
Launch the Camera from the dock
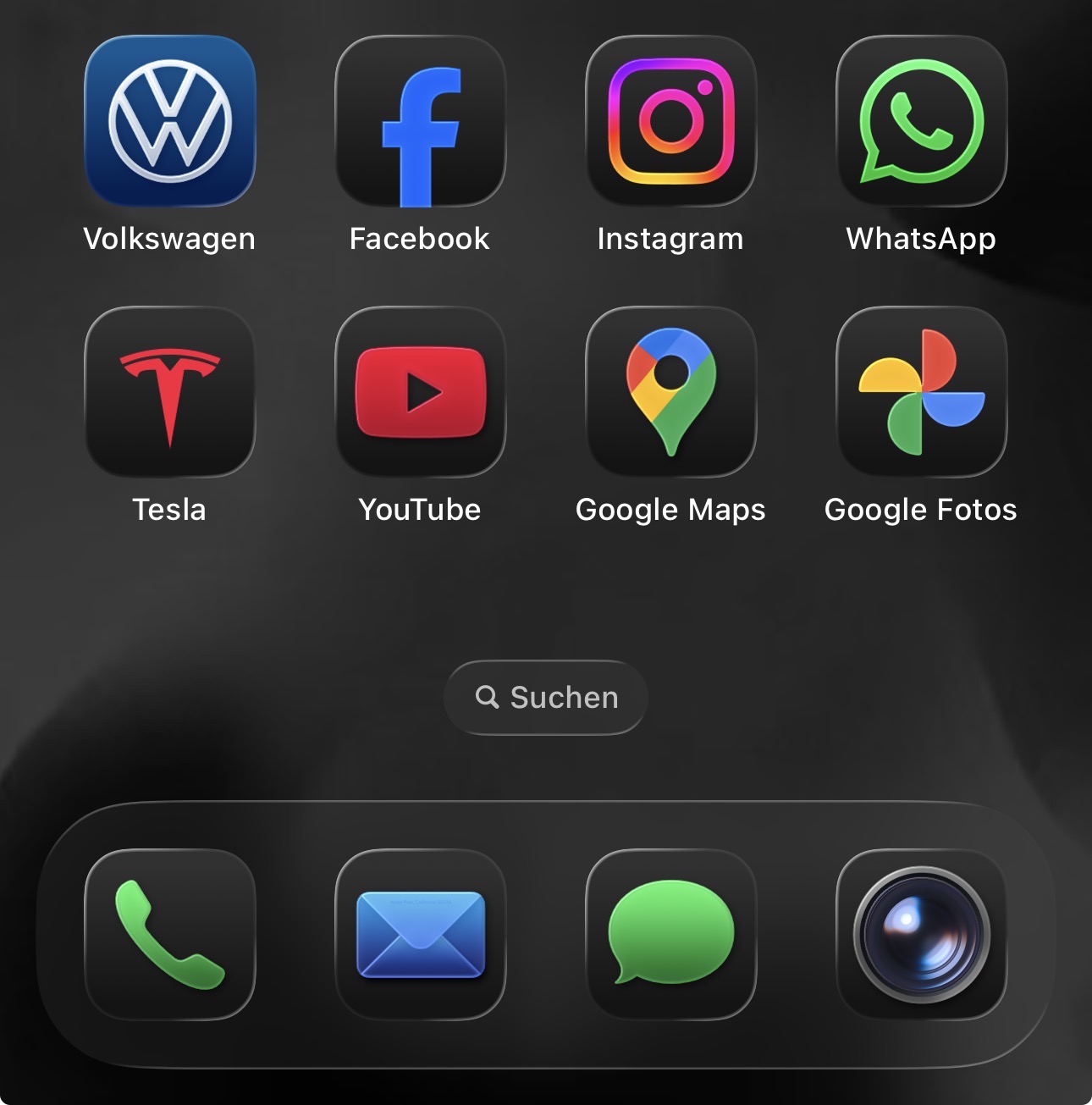click(x=921, y=934)
